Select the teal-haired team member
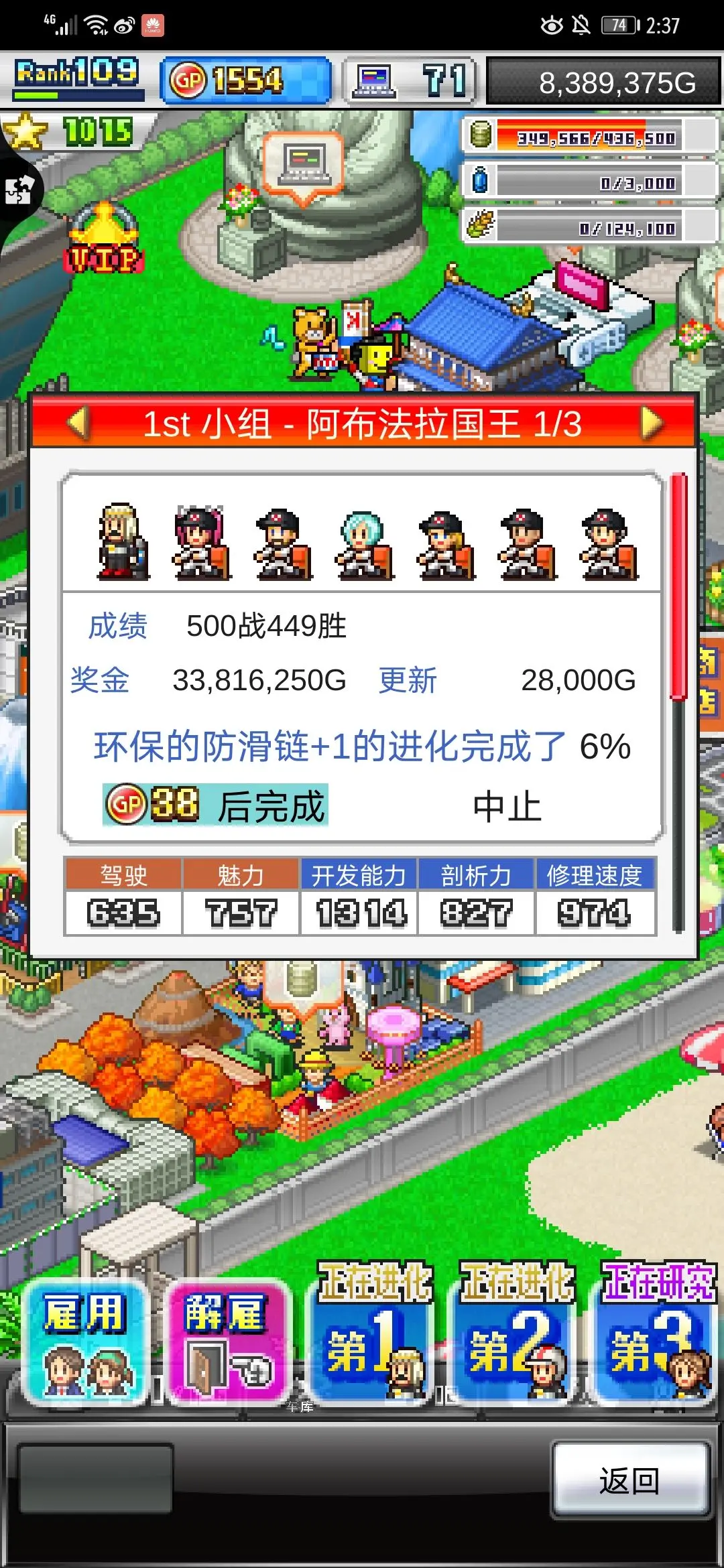Viewport: 724px width, 1568px height. tap(363, 544)
